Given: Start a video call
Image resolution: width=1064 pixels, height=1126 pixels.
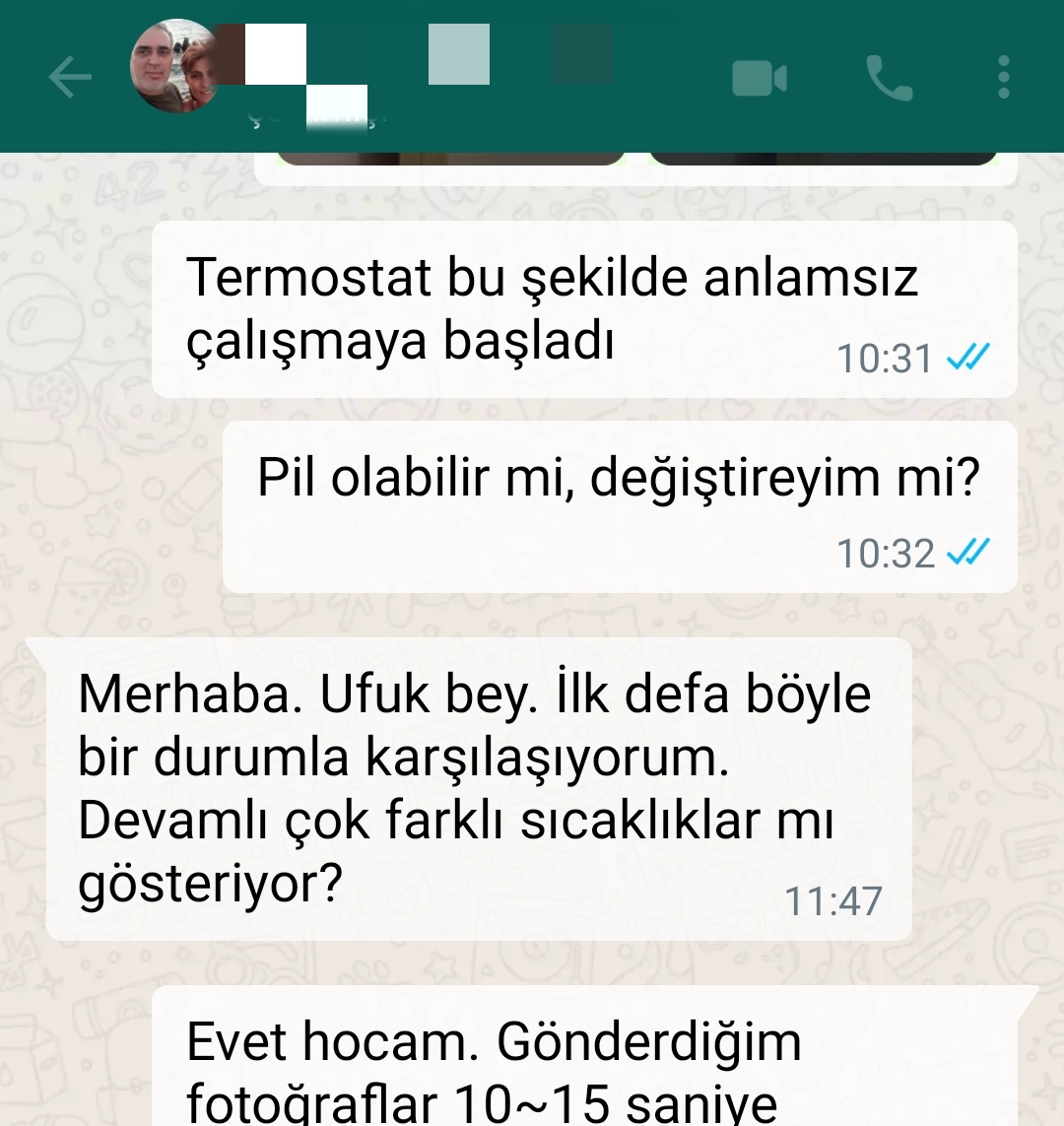Looking at the screenshot, I should point(759,78).
